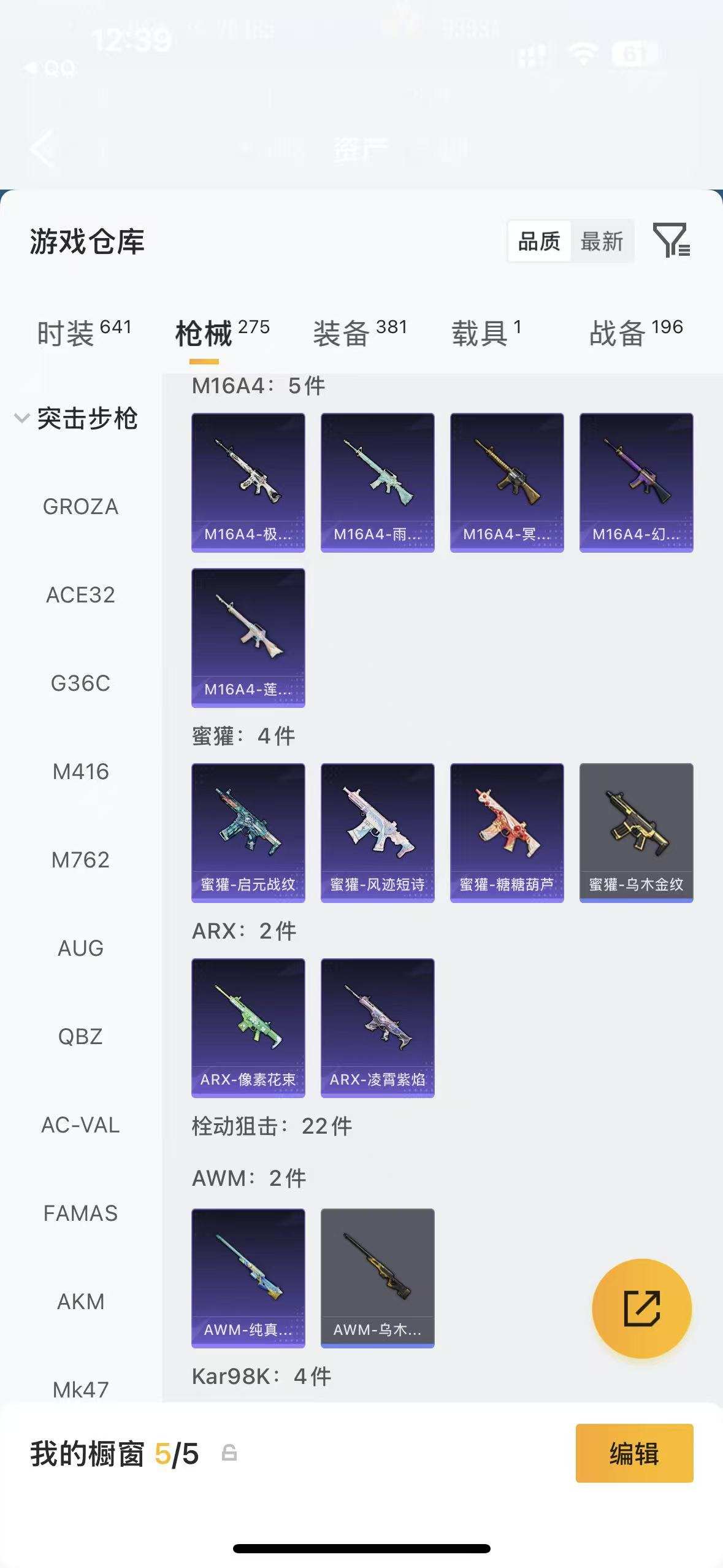View the ARX-像素花束 skin
Image resolution: width=723 pixels, height=1568 pixels.
coord(248,1028)
